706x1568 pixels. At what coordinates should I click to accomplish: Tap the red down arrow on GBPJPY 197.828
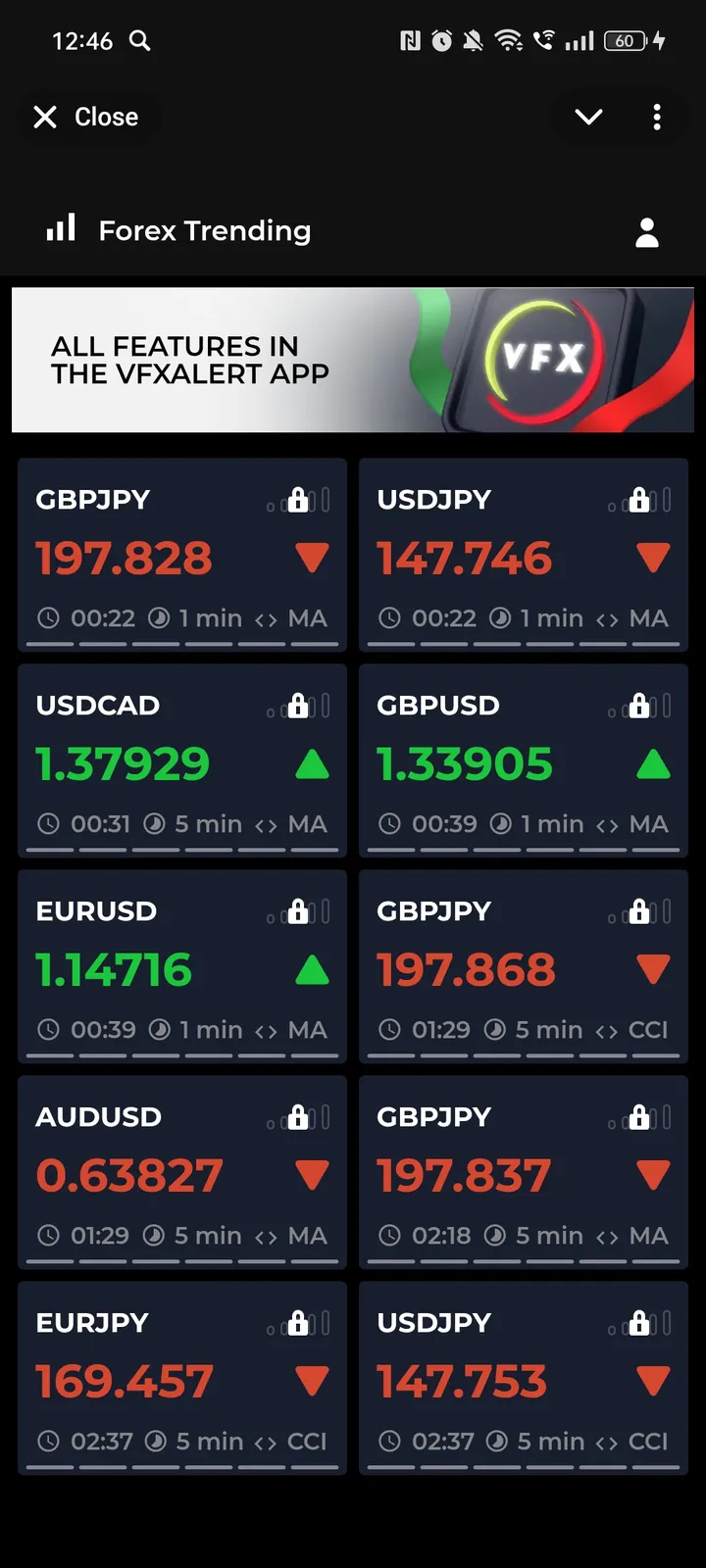coord(312,557)
